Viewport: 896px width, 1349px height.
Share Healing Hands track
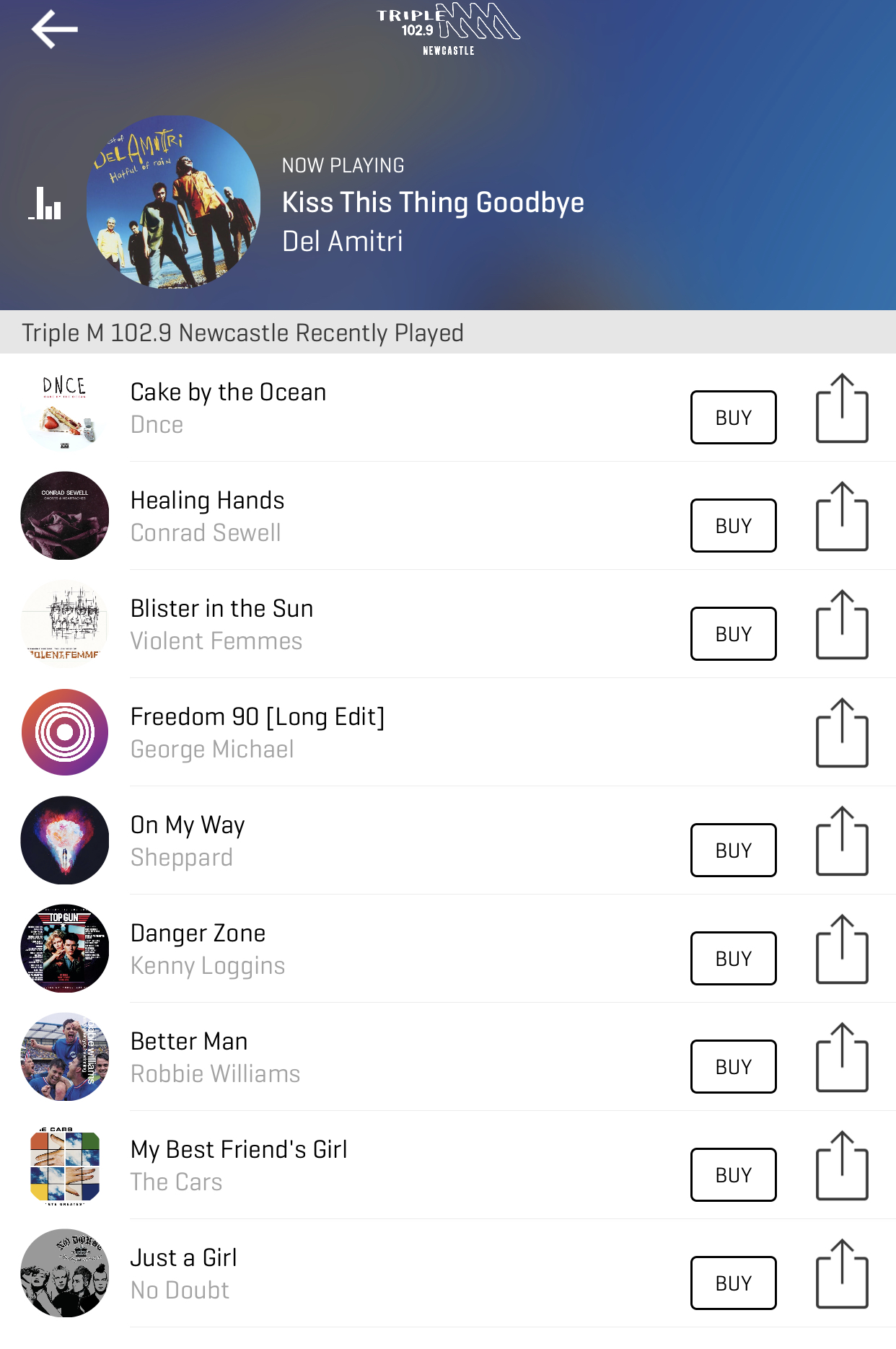tap(841, 517)
